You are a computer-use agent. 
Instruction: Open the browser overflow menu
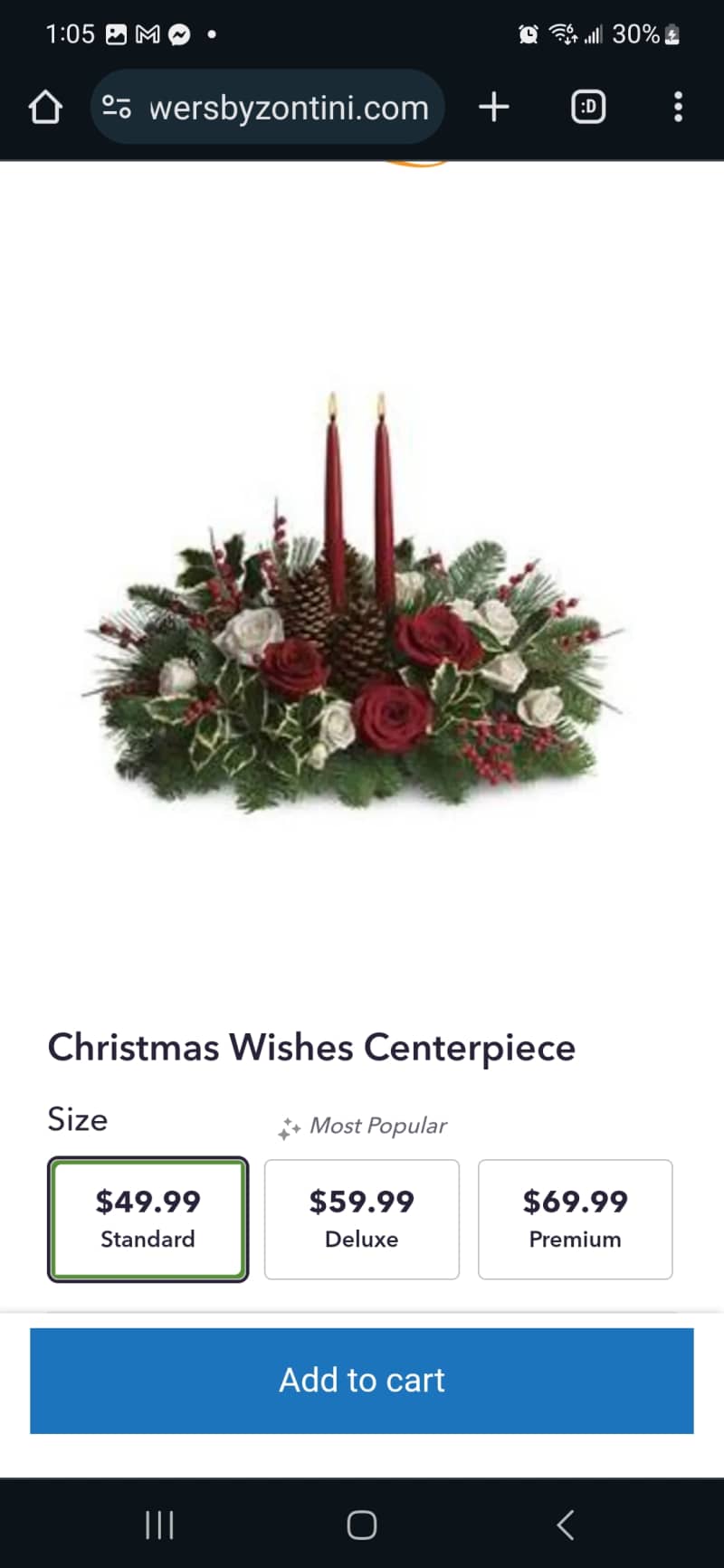click(678, 107)
